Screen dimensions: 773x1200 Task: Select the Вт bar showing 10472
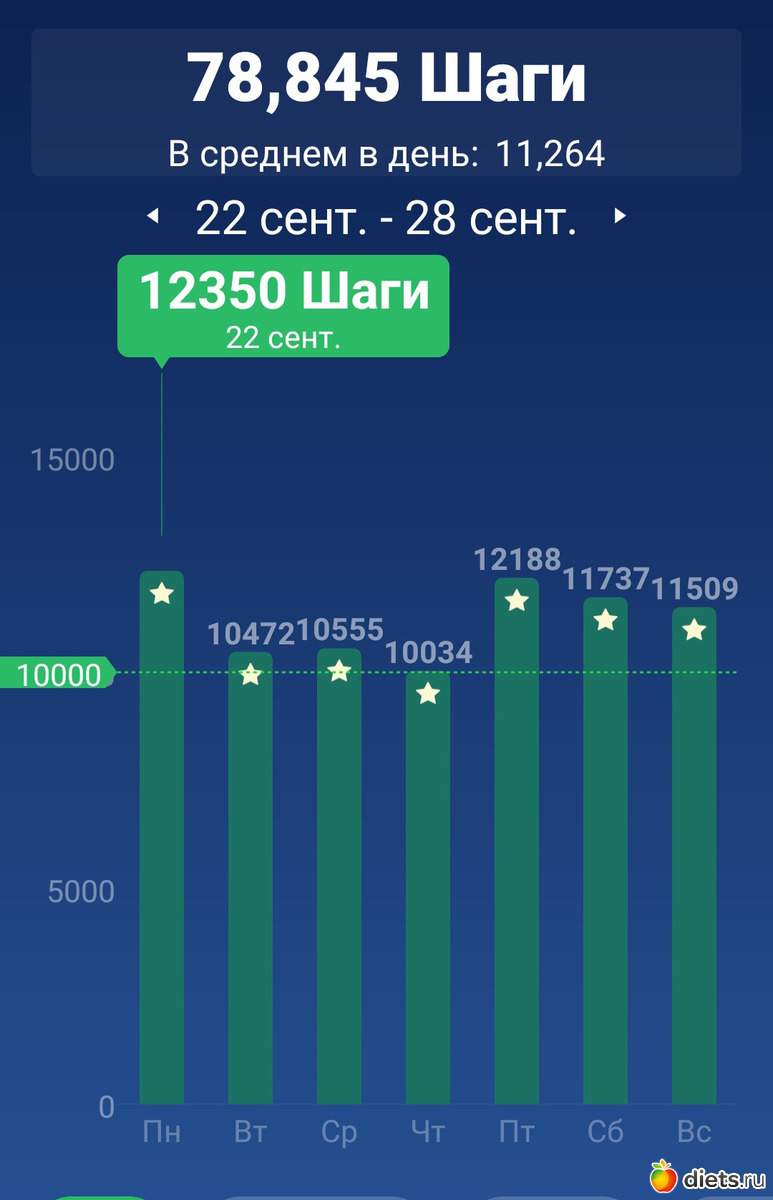250,880
